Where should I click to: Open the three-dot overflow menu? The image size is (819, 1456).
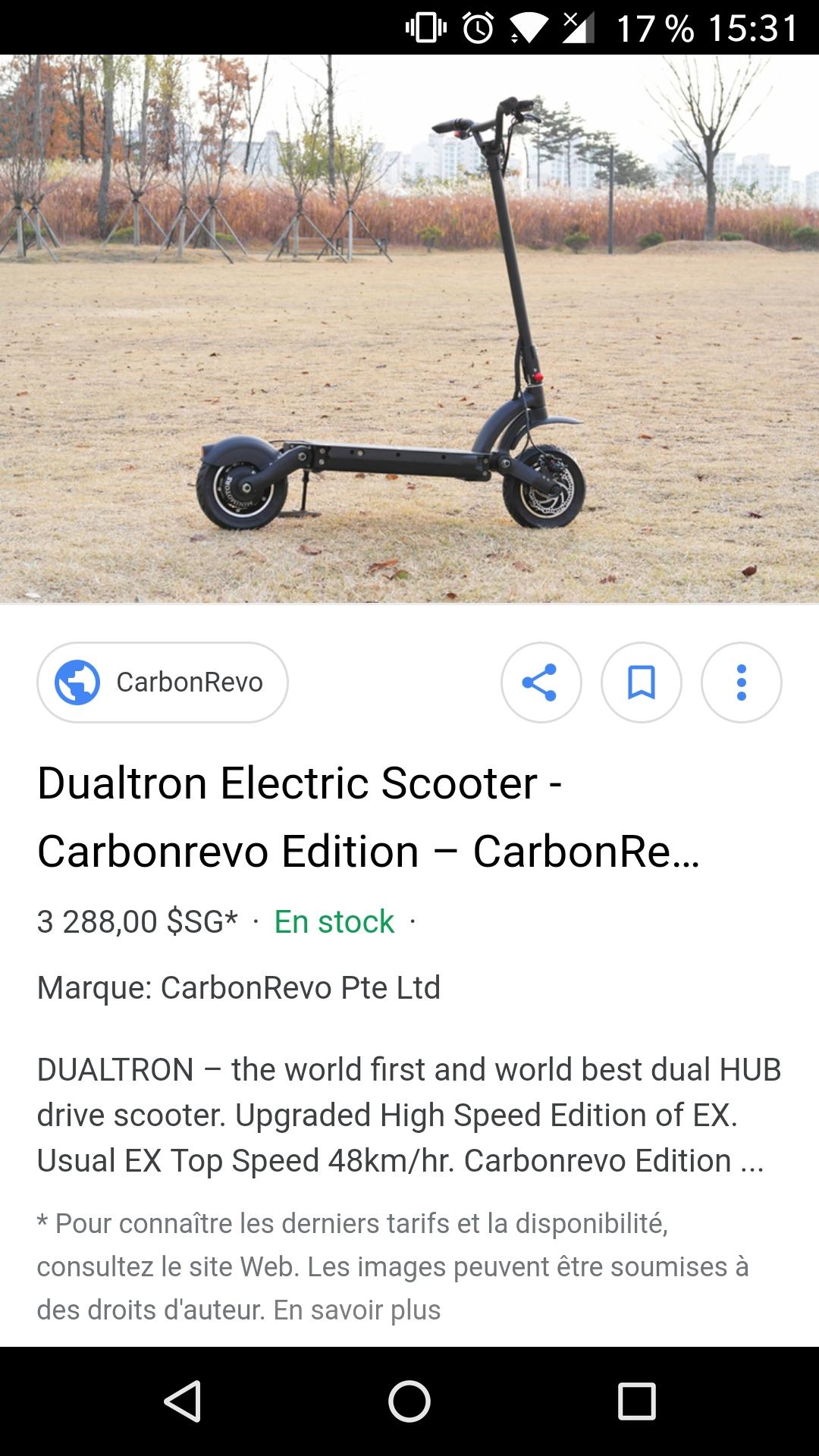click(x=742, y=682)
